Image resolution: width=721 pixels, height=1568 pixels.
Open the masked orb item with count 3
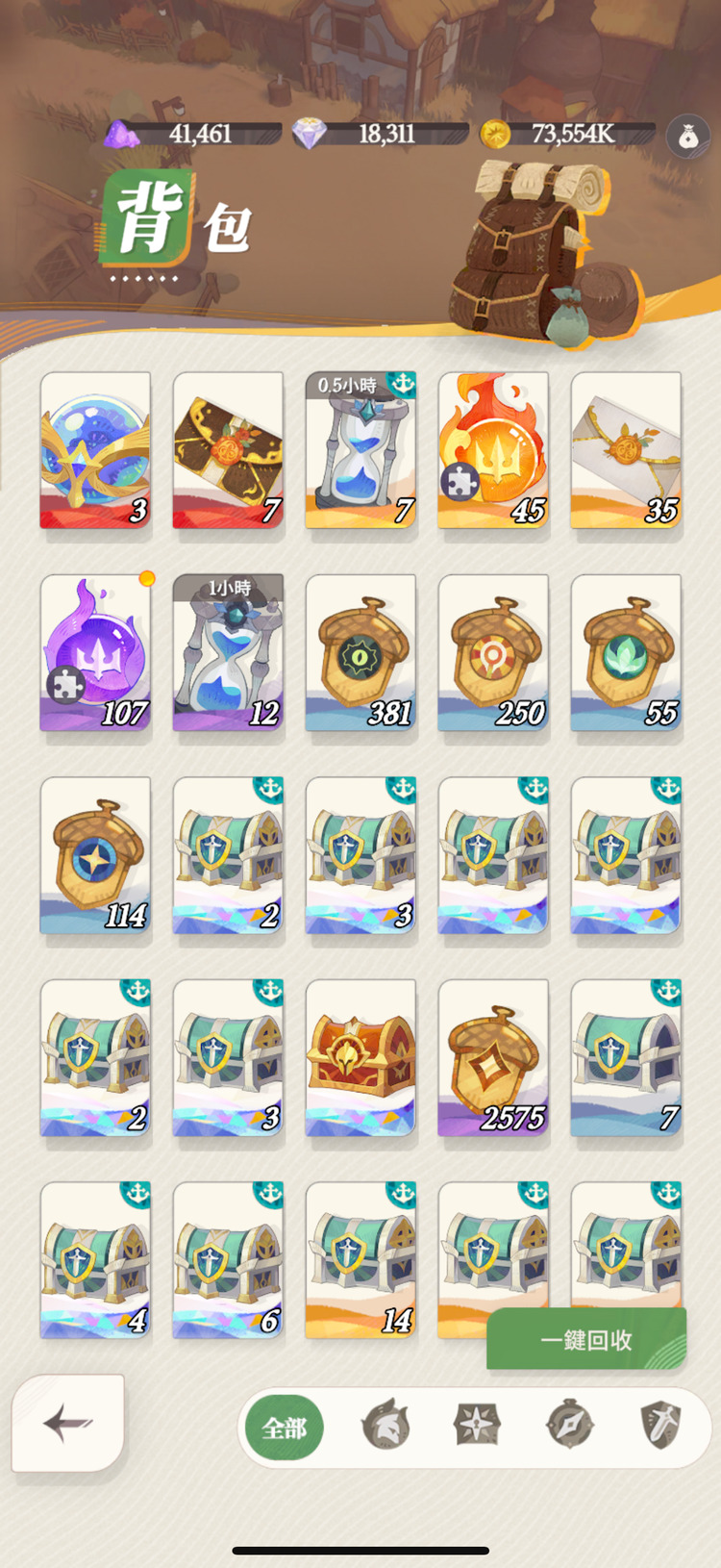(95, 450)
